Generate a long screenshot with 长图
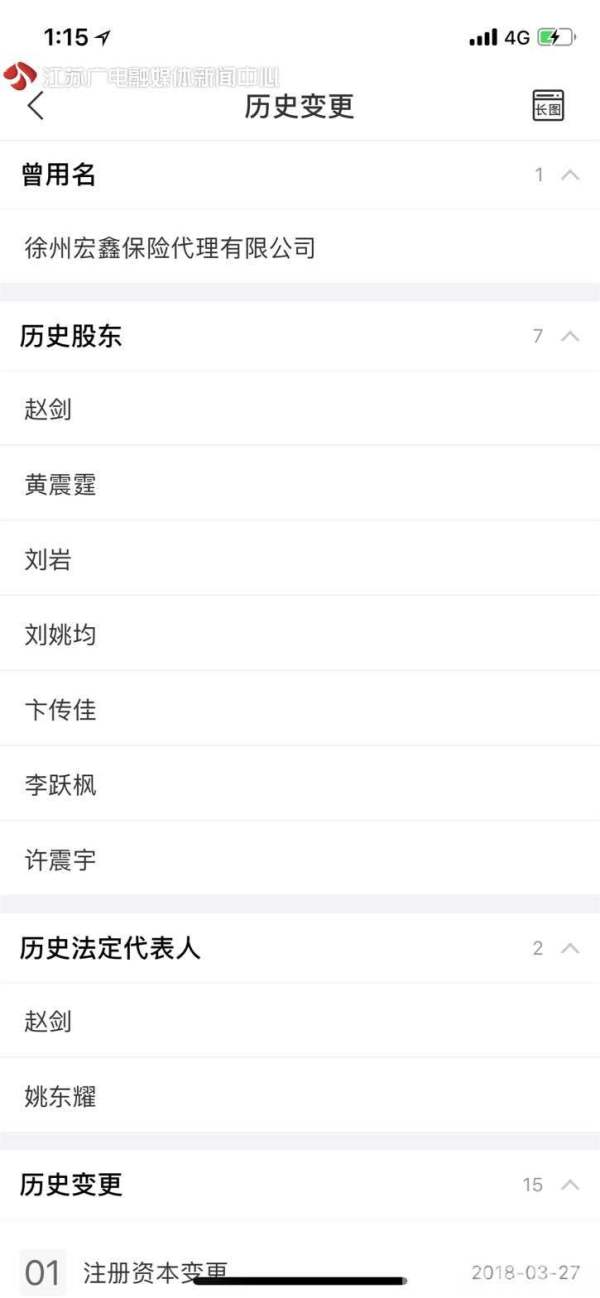The width and height of the screenshot is (600, 1298). pos(547,106)
